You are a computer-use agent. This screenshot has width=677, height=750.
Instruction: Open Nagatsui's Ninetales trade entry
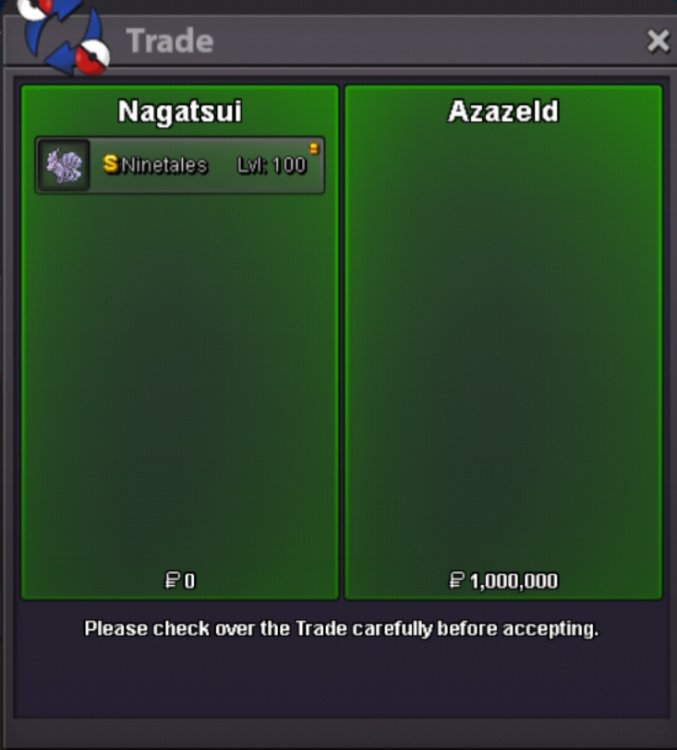click(180, 165)
